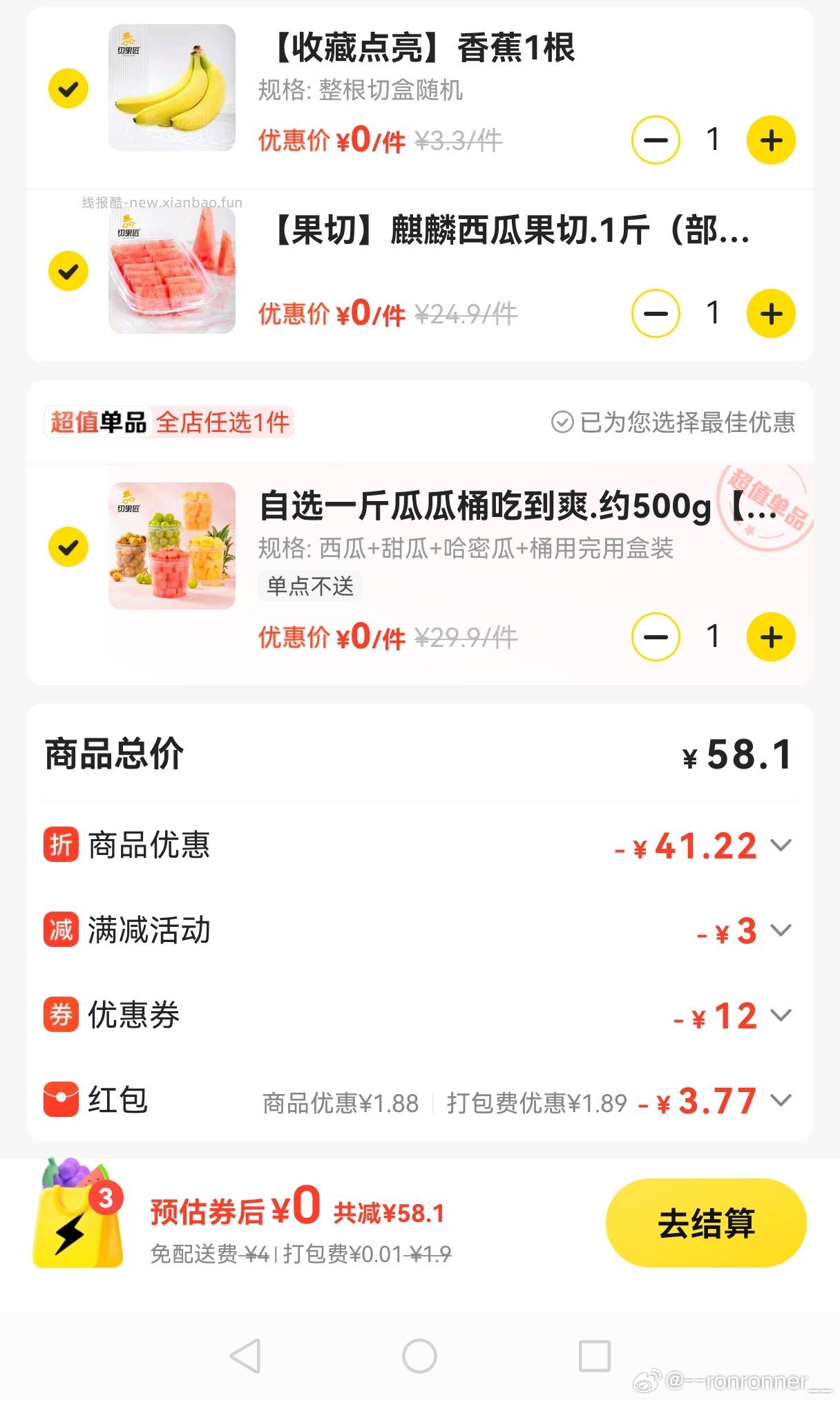The image size is (840, 1401).
Task: Deselect the 麒麟西瓜果切 item checkmark
Action: tap(68, 272)
